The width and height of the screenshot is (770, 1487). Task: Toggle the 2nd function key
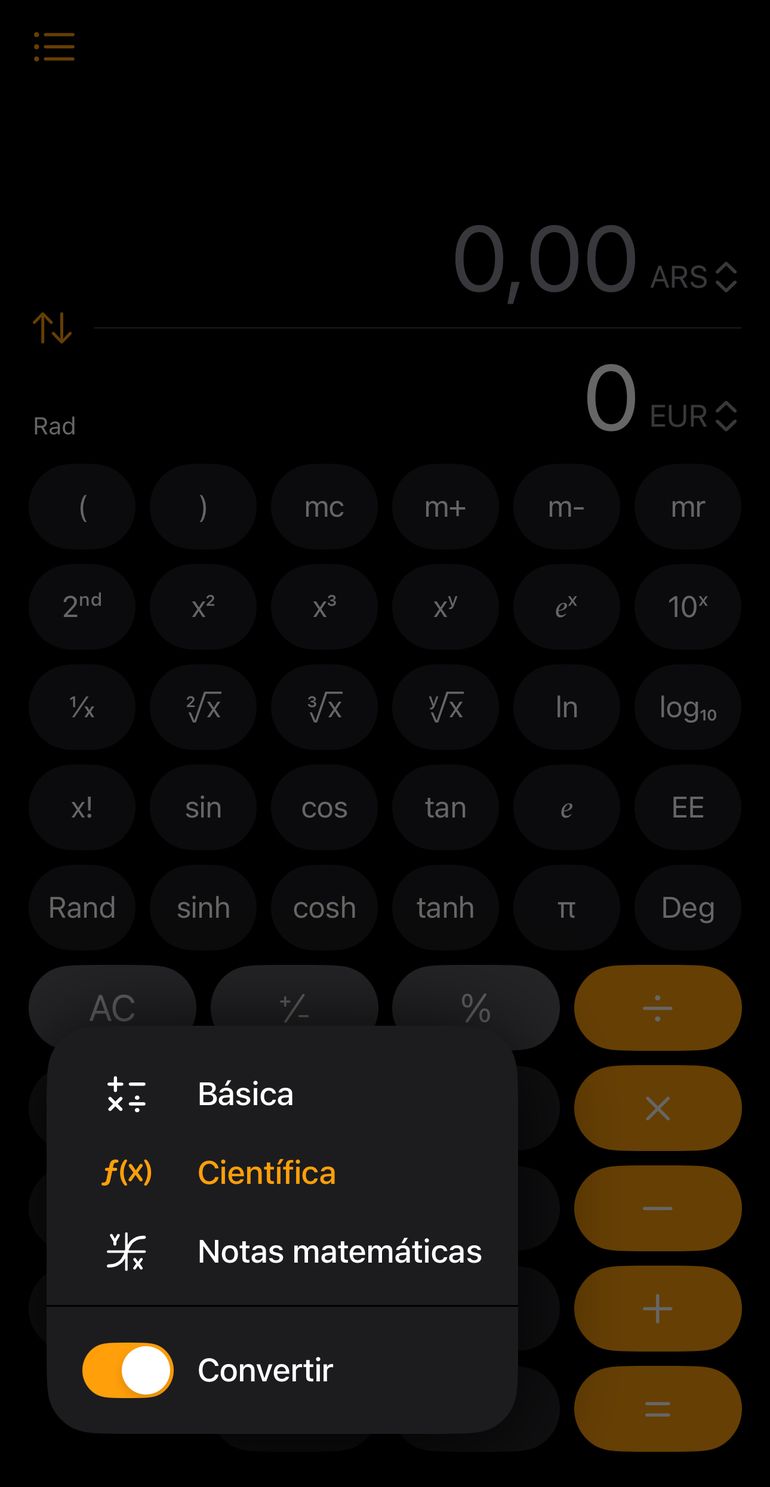tap(82, 607)
